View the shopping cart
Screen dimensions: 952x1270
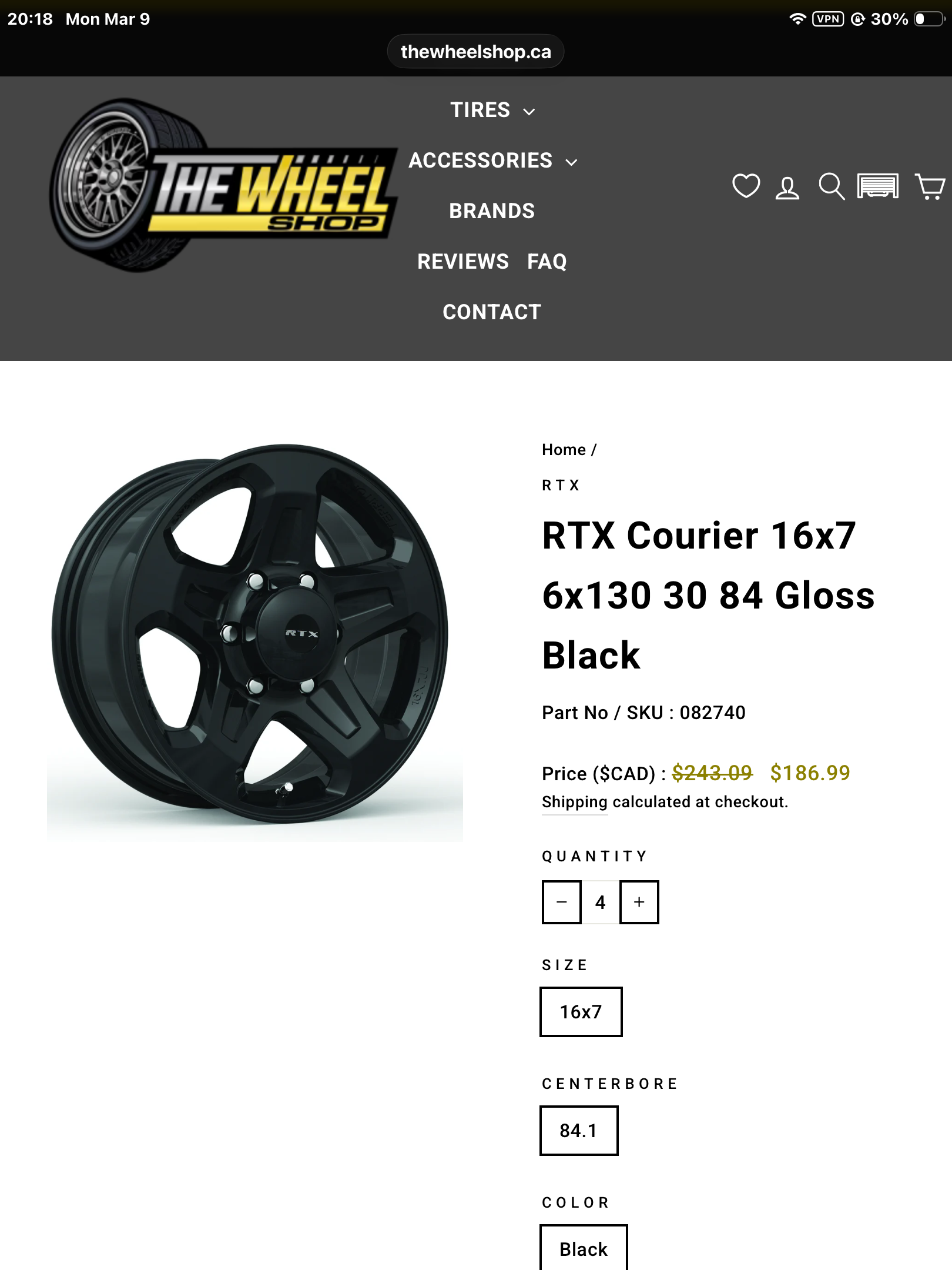tap(930, 186)
